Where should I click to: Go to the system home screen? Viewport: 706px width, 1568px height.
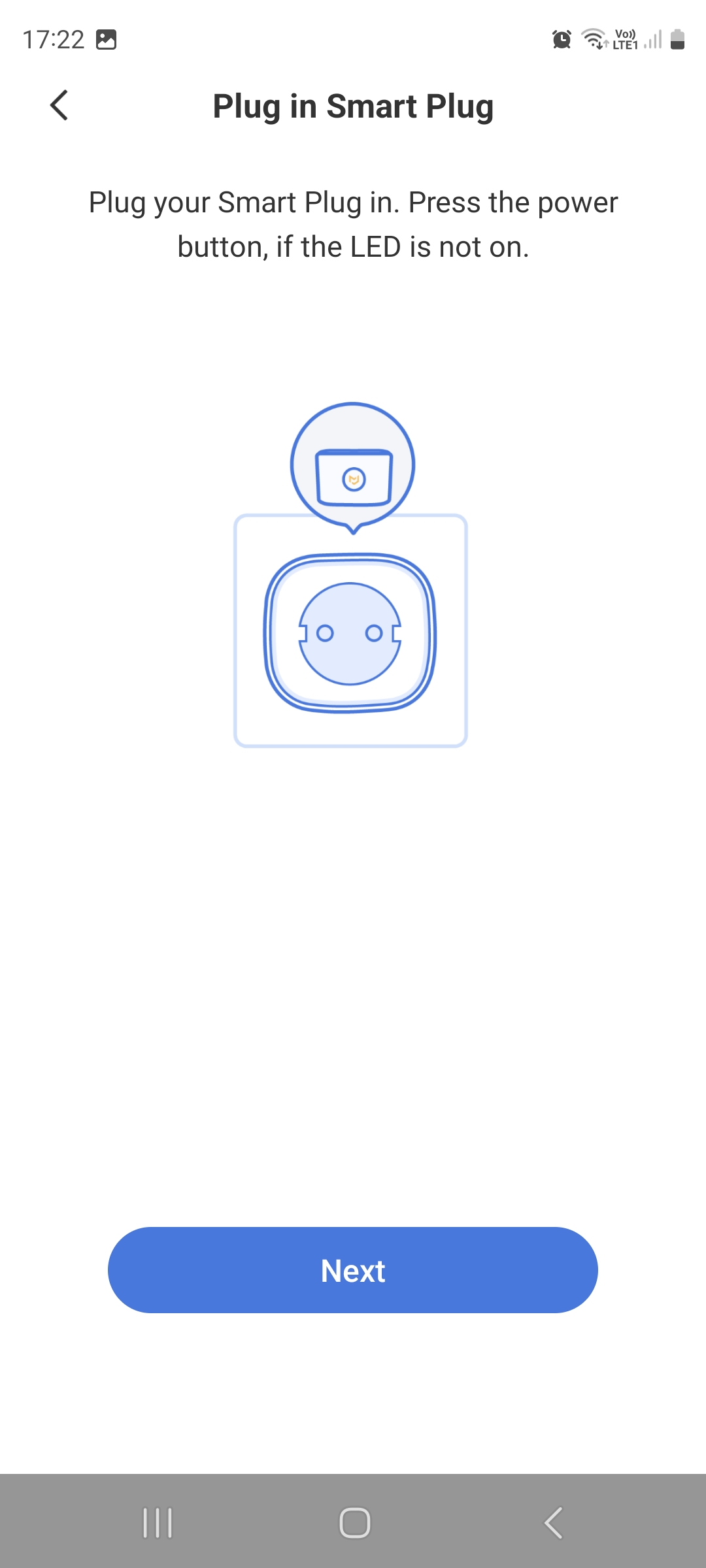[354, 1523]
